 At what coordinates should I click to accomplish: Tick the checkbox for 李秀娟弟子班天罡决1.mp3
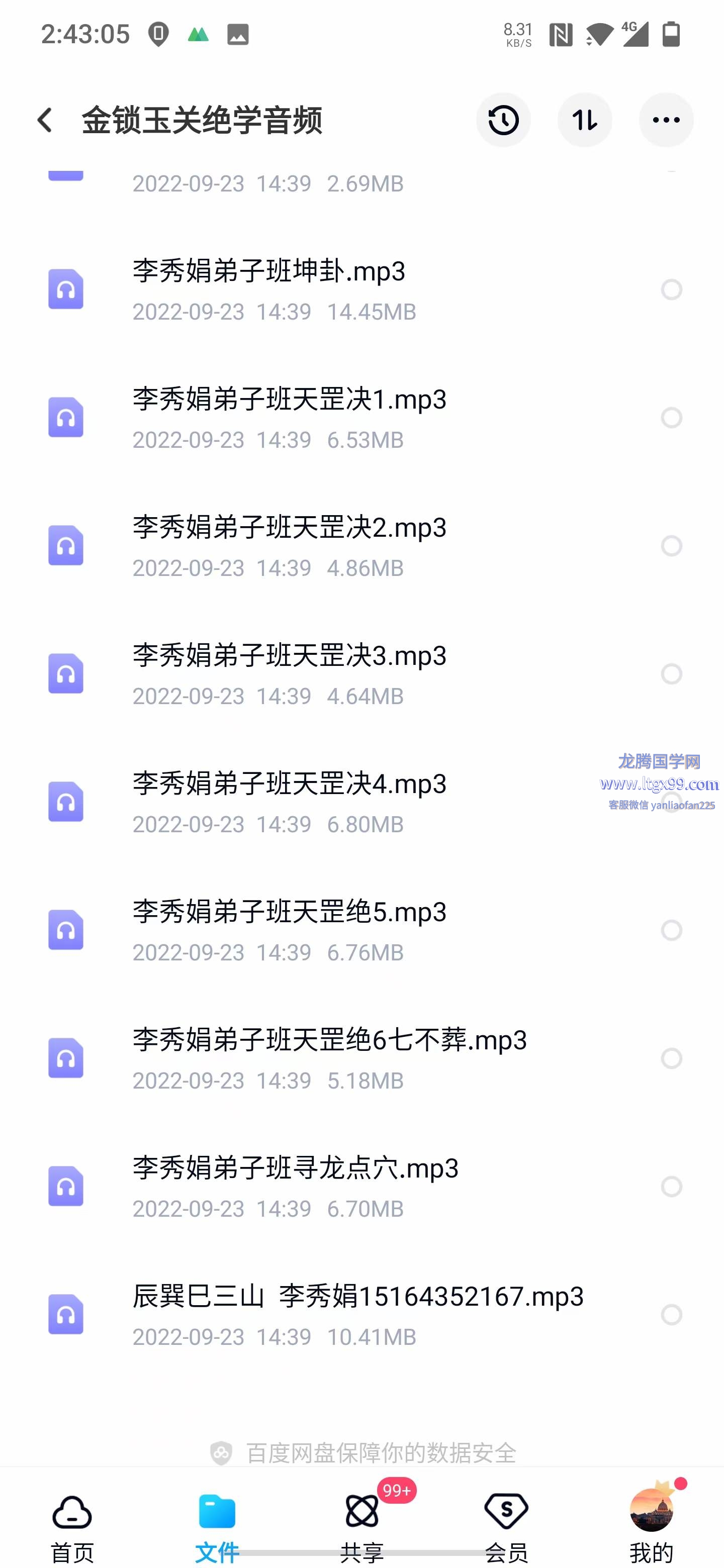click(671, 418)
